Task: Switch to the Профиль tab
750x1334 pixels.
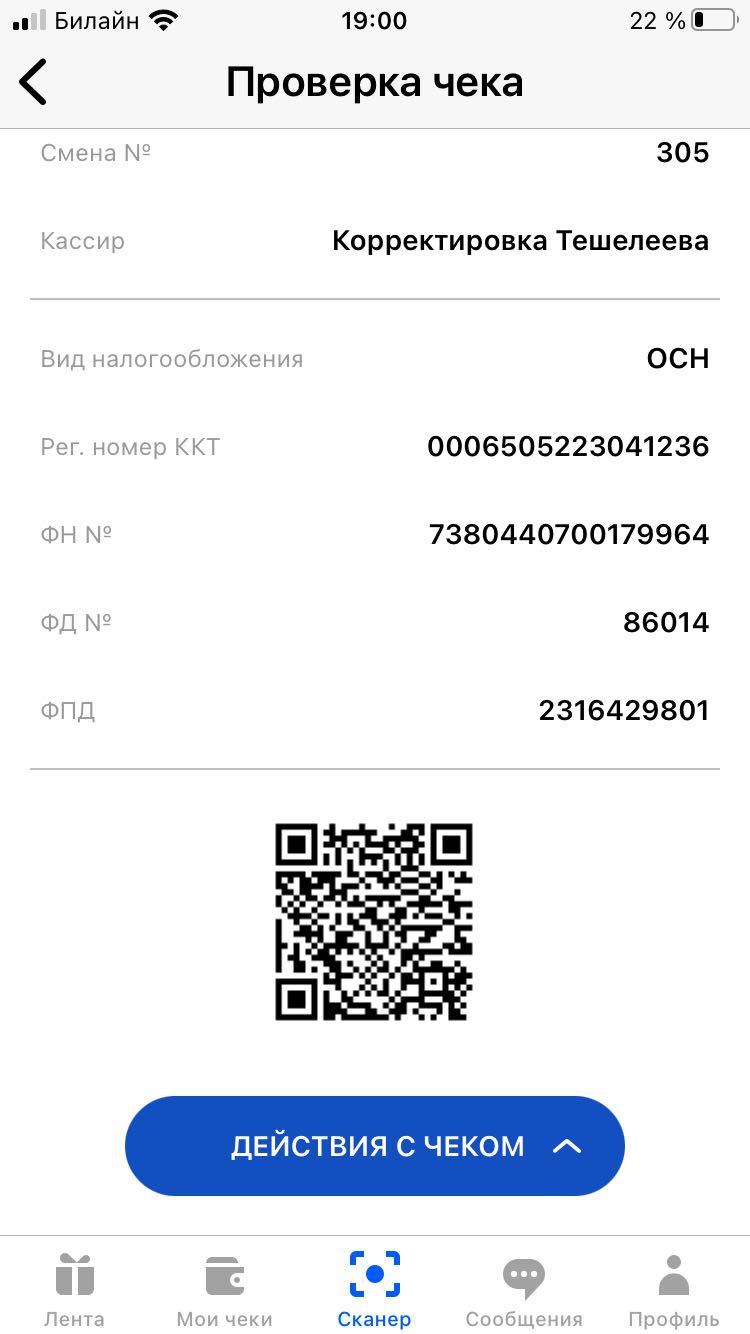Action: tap(673, 1288)
